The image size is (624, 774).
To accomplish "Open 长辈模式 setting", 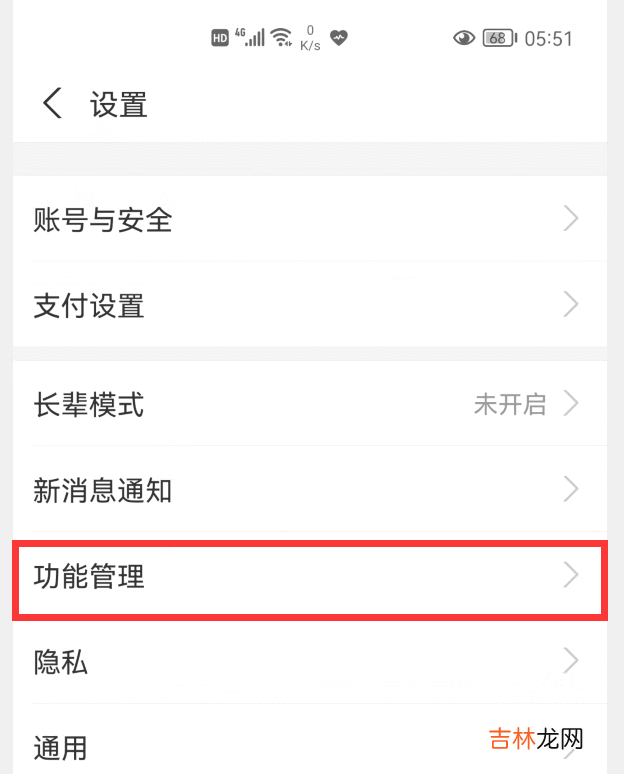I will tap(308, 404).
